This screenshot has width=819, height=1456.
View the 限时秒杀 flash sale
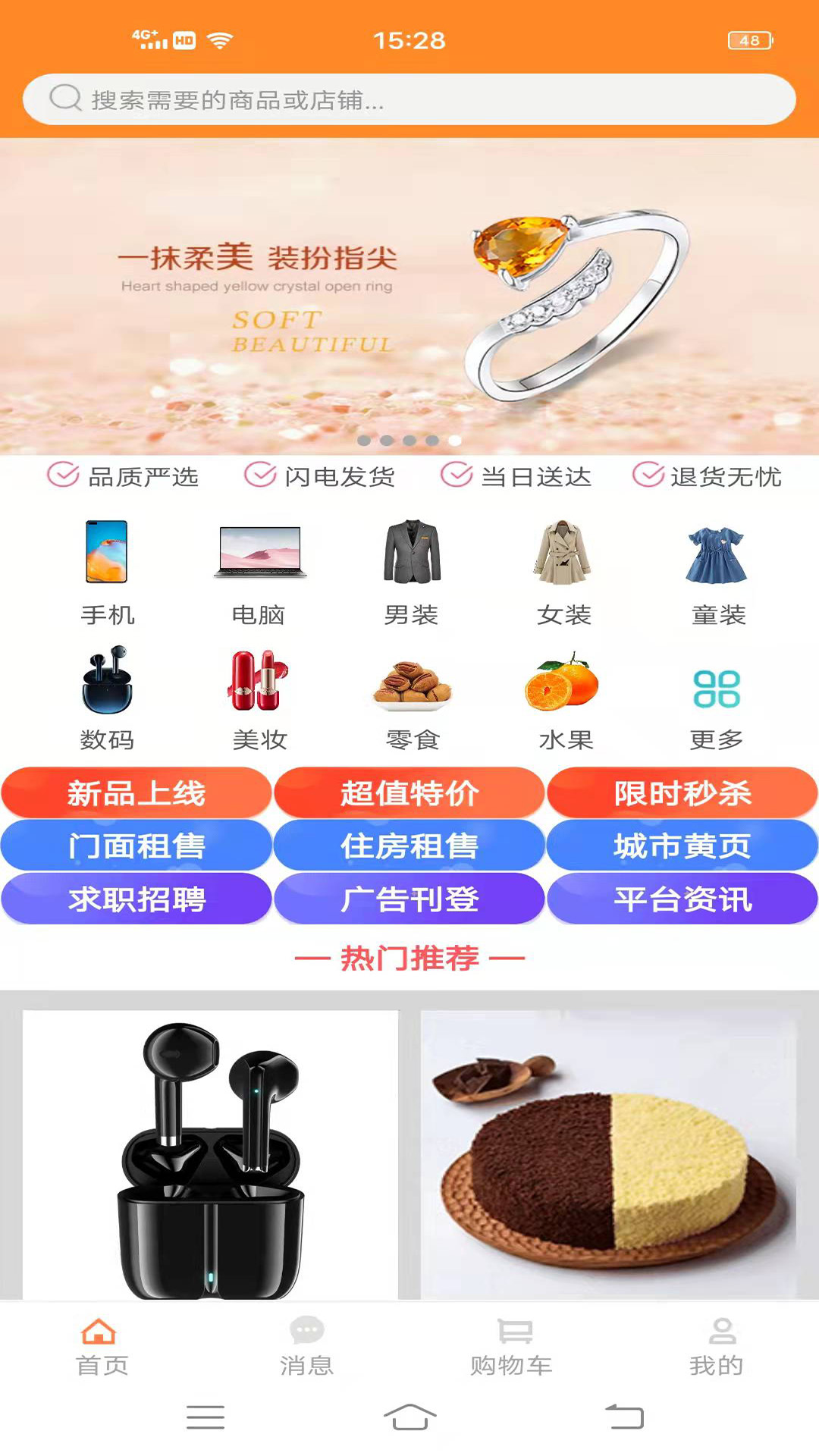point(682,793)
